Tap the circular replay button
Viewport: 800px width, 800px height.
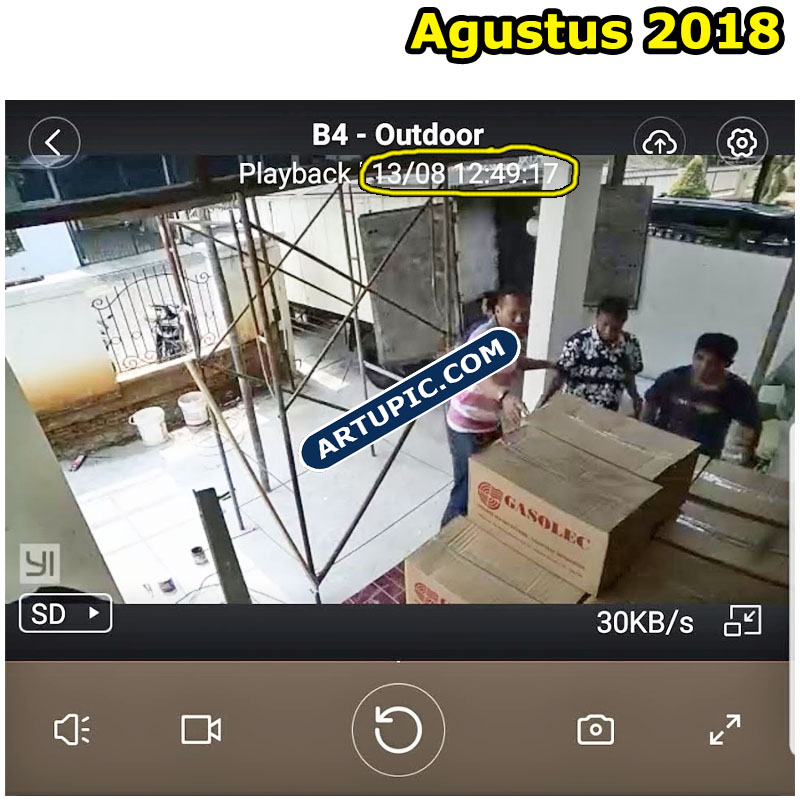[x=398, y=731]
